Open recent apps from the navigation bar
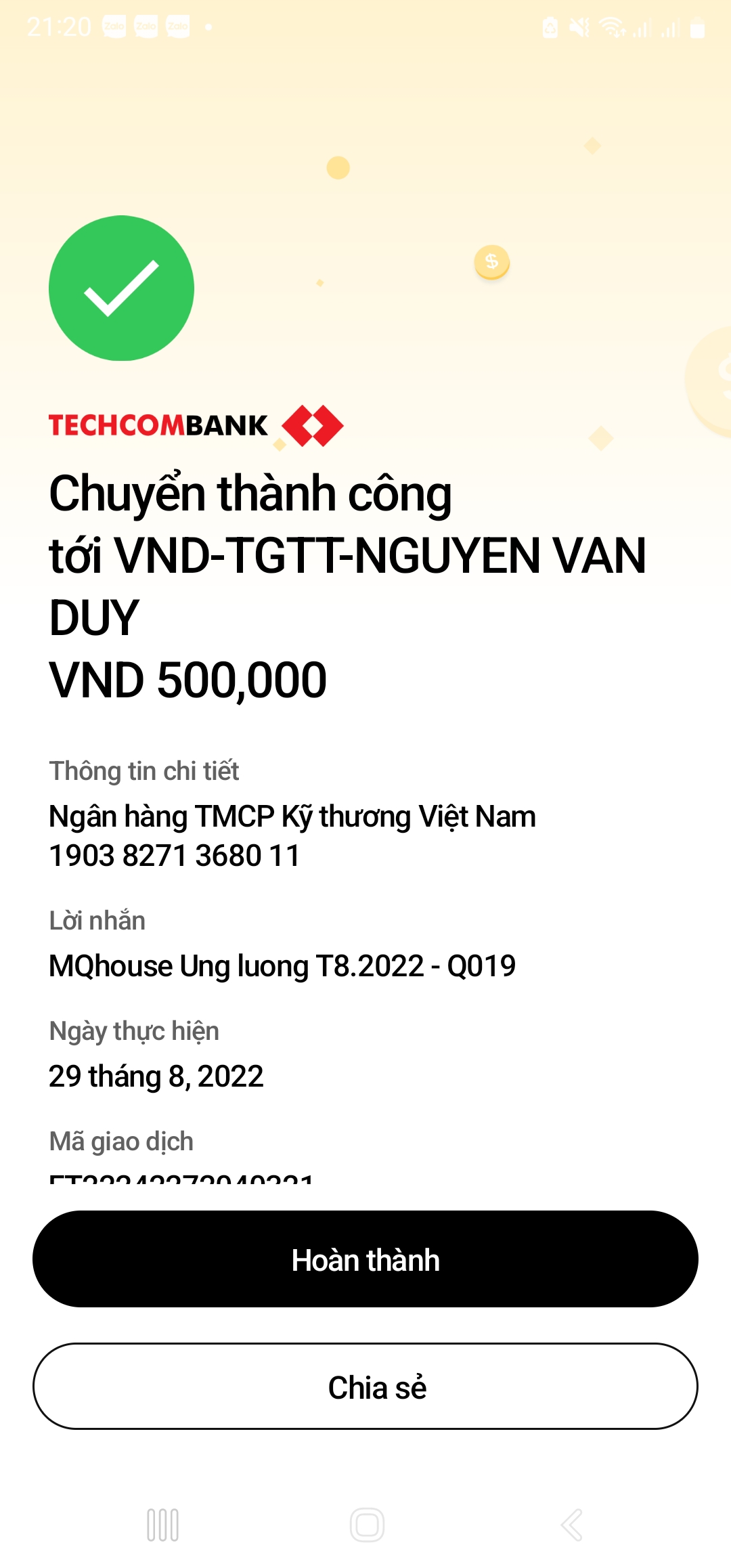 162,1525
